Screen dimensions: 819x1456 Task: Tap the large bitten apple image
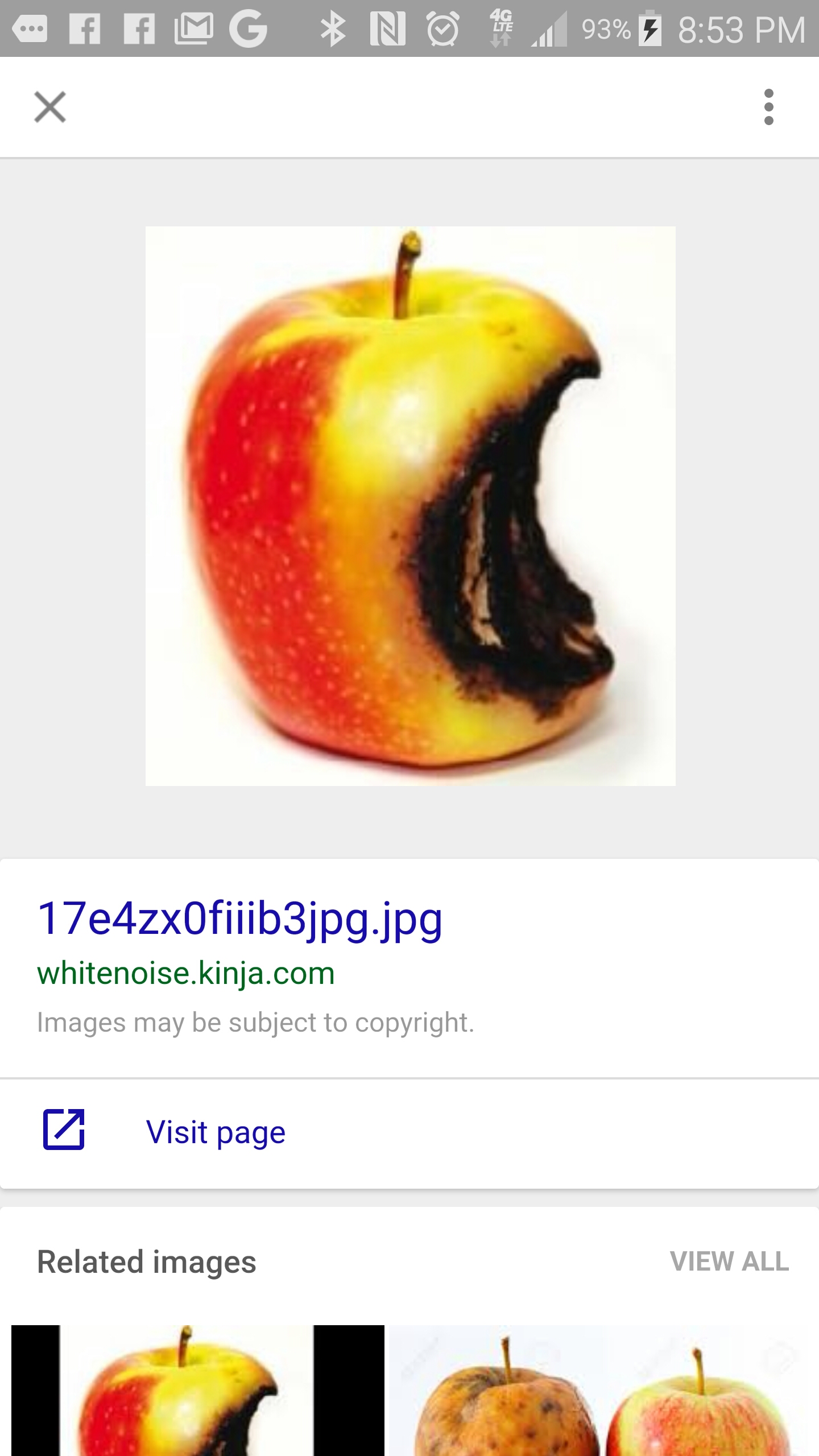(410, 506)
